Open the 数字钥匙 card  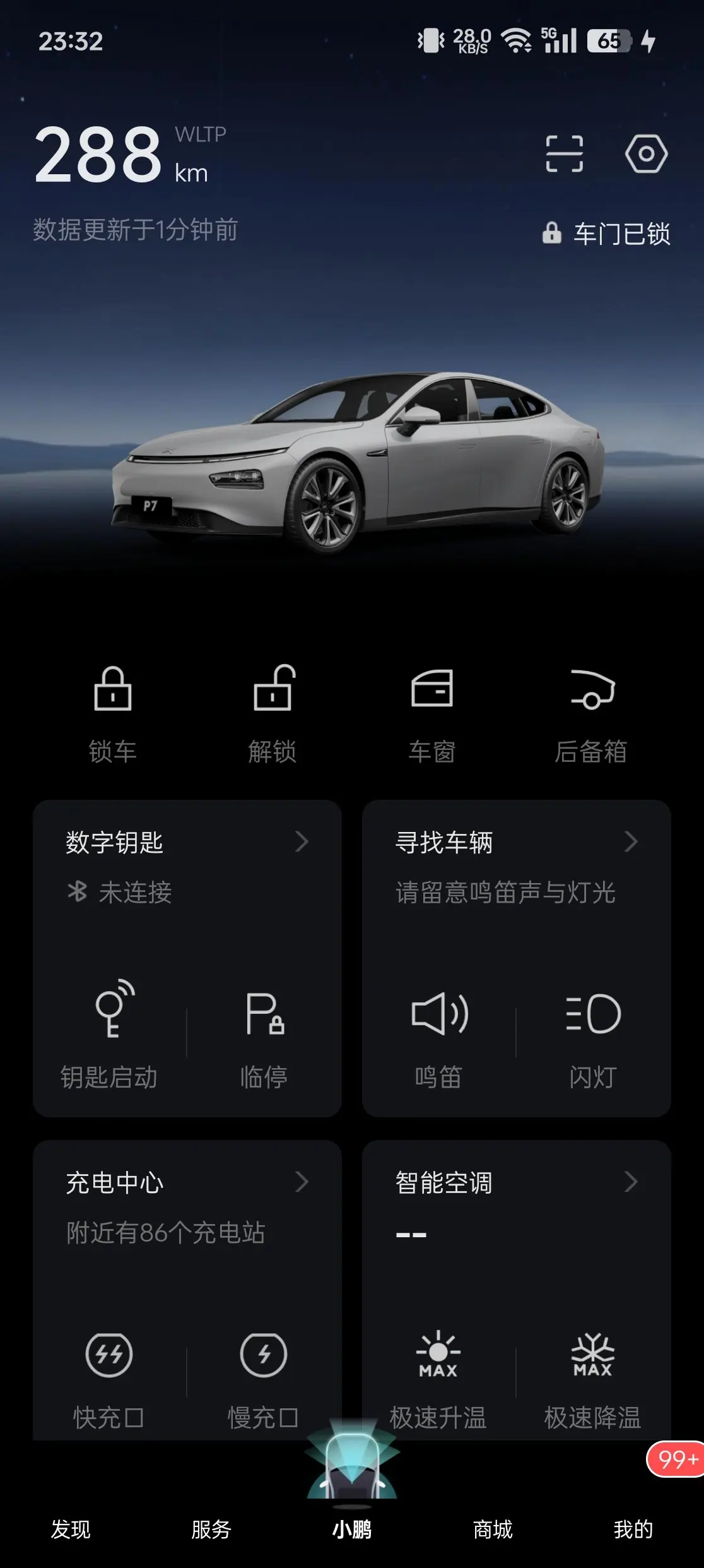187,843
